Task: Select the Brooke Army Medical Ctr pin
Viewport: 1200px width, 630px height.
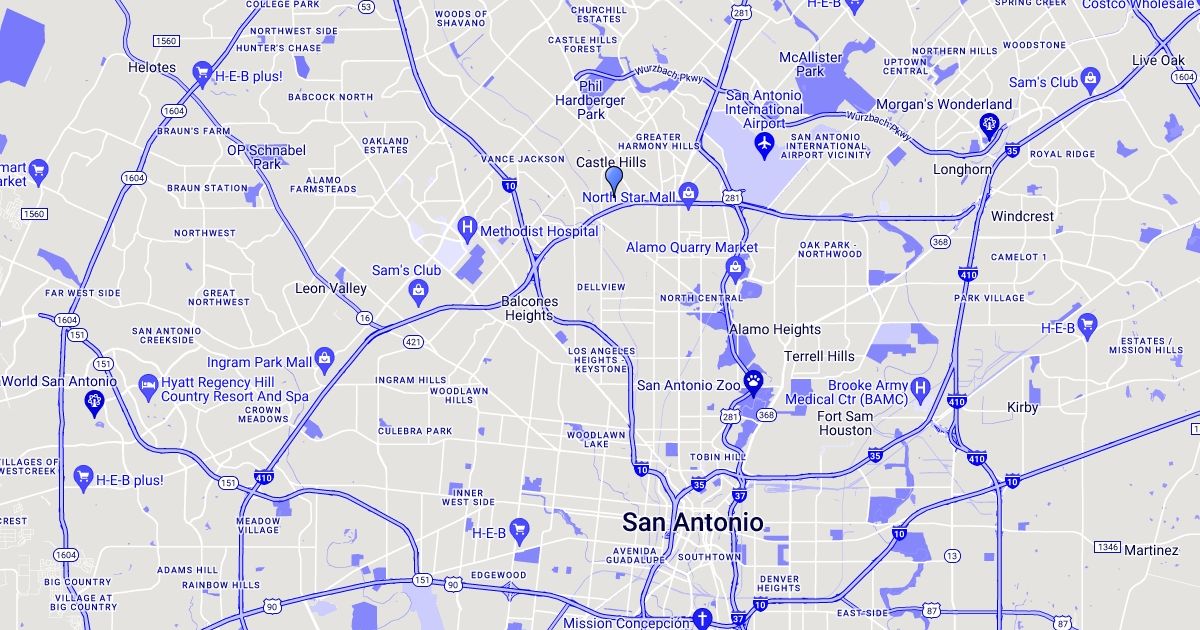Action: coord(921,386)
